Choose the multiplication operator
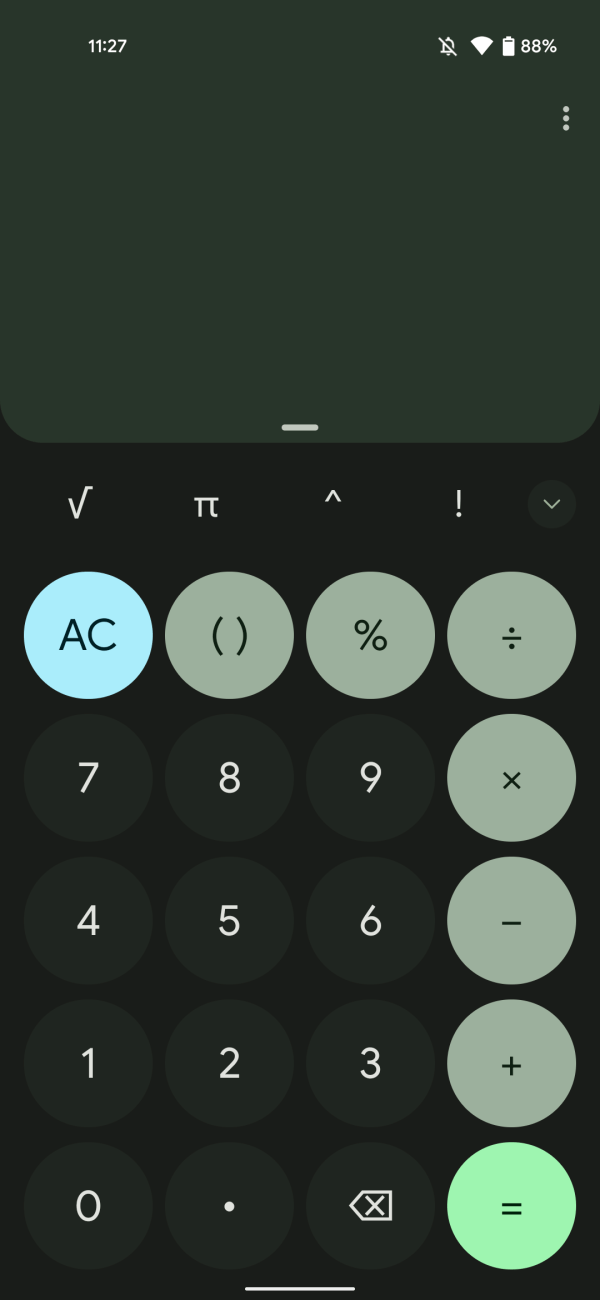Image resolution: width=600 pixels, height=1300 pixels. point(511,779)
